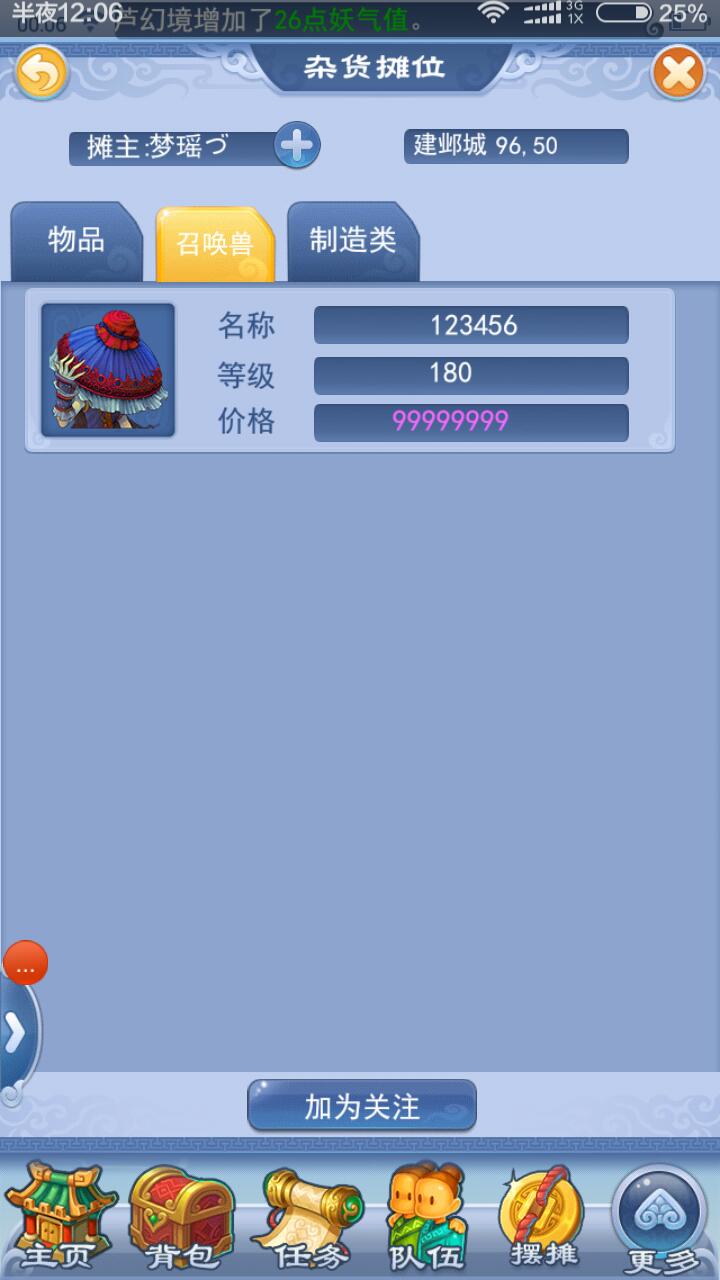Expand the side panel arrow
Image resolution: width=720 pixels, height=1280 pixels.
coord(15,1034)
